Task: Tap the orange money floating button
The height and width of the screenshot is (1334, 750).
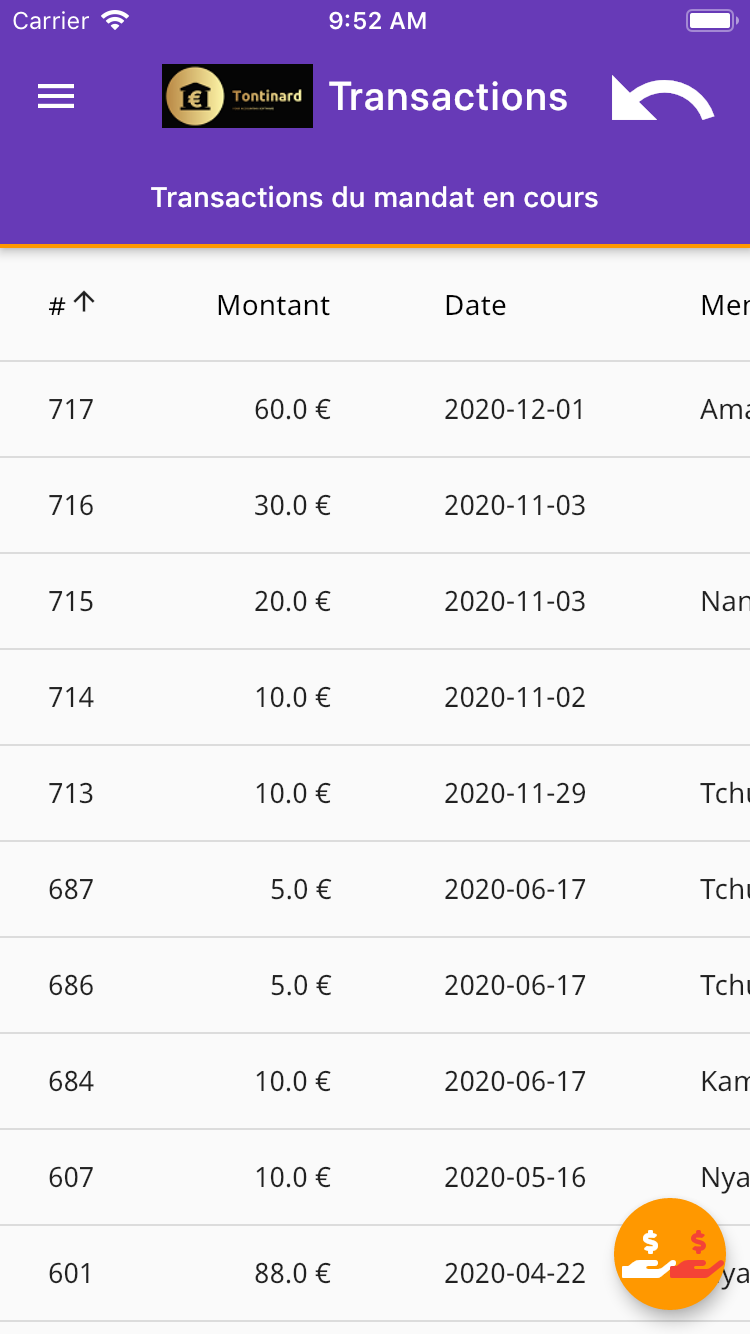Action: tap(670, 1254)
